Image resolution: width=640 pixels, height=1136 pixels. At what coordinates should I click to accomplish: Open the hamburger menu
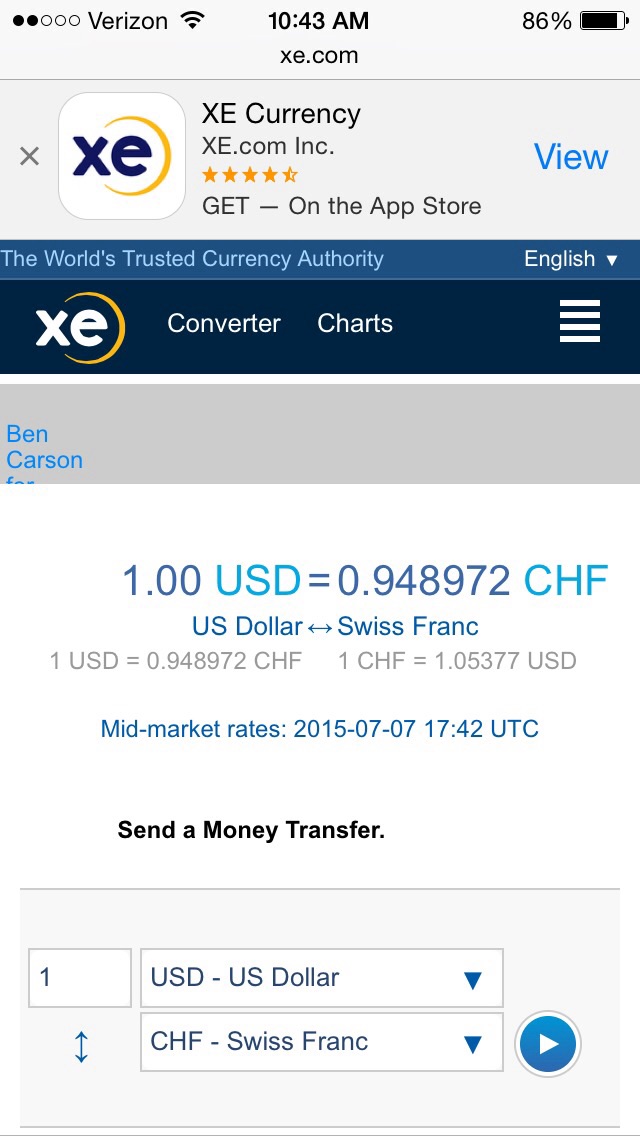pos(580,321)
